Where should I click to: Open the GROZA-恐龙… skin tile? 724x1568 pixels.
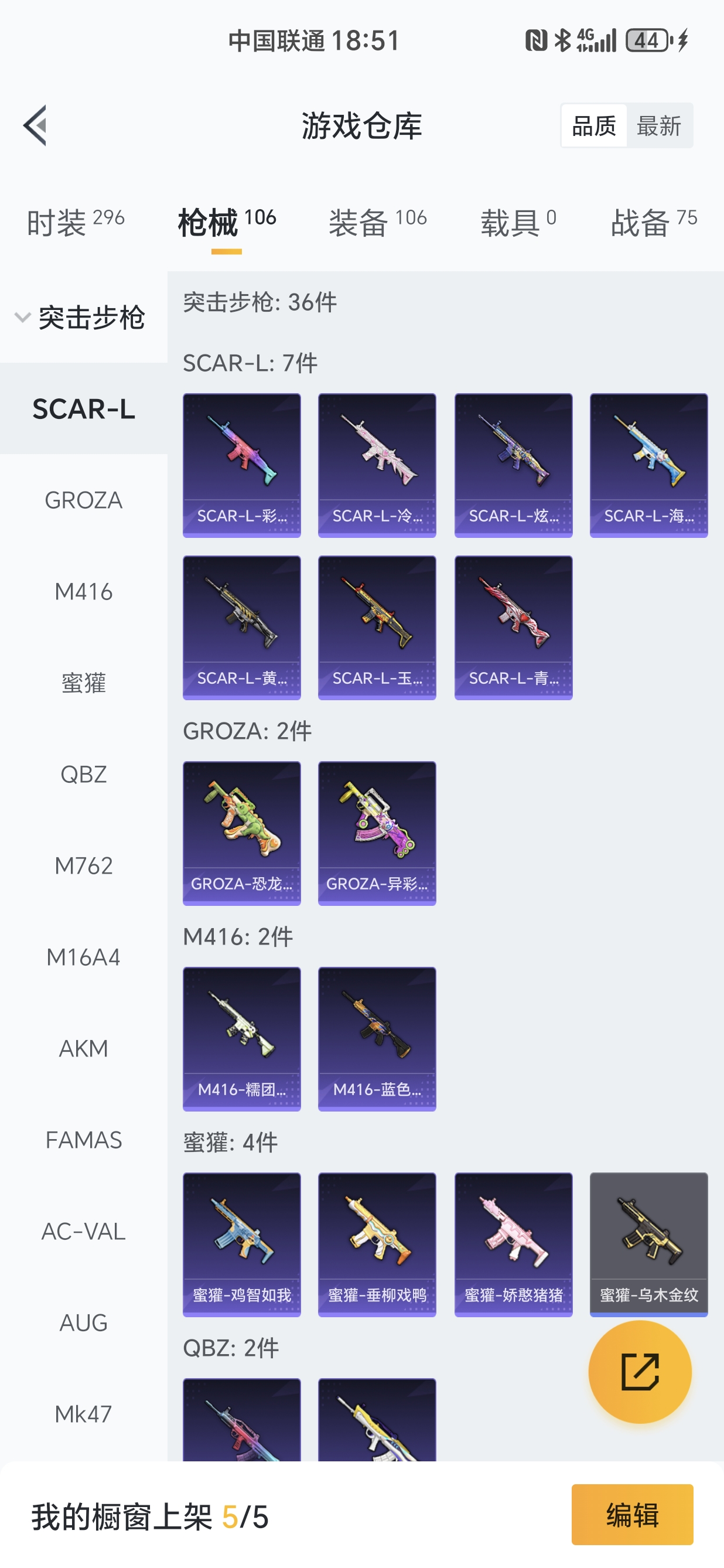click(241, 833)
